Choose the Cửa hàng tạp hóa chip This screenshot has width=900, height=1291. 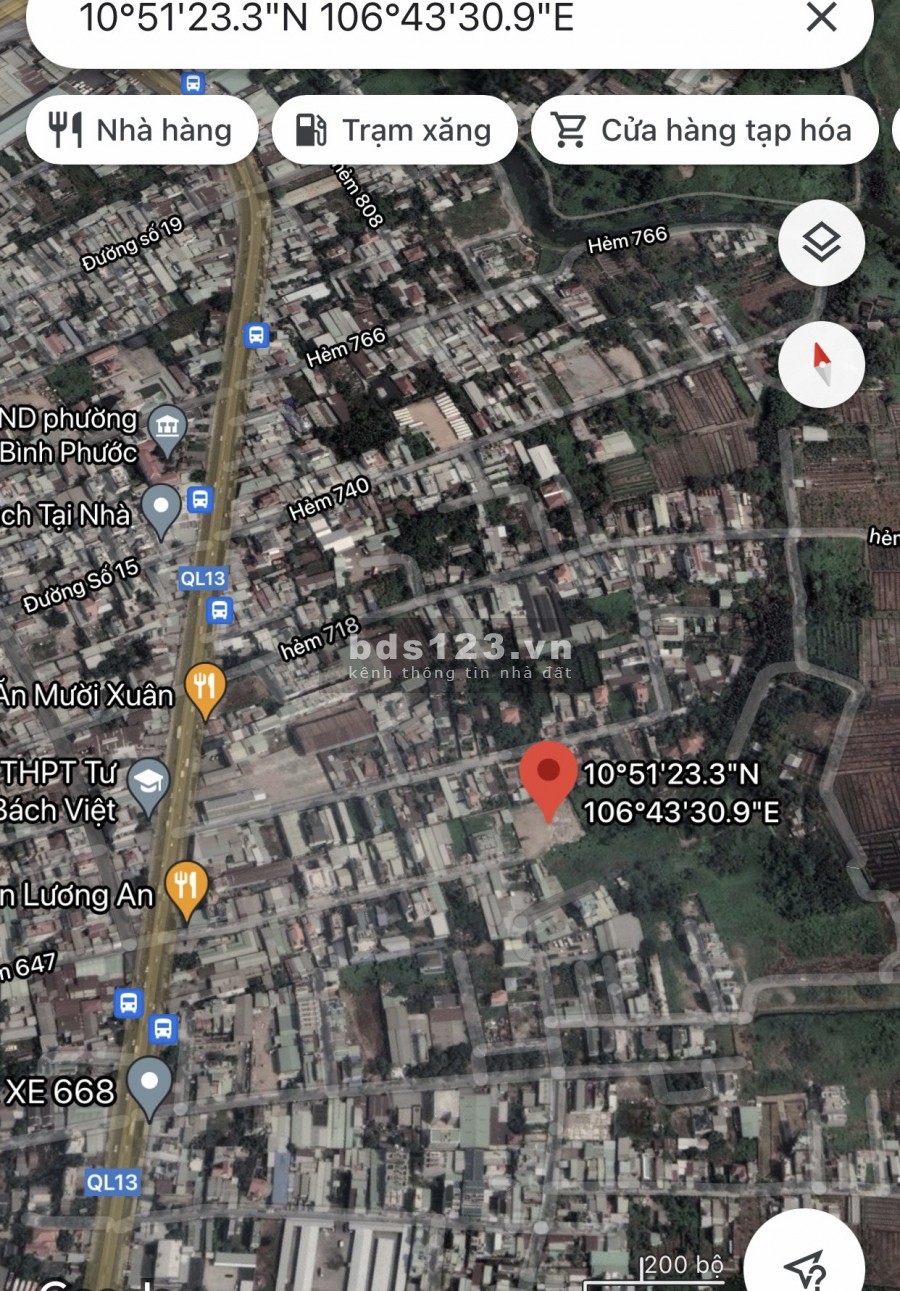pyautogui.click(x=704, y=130)
